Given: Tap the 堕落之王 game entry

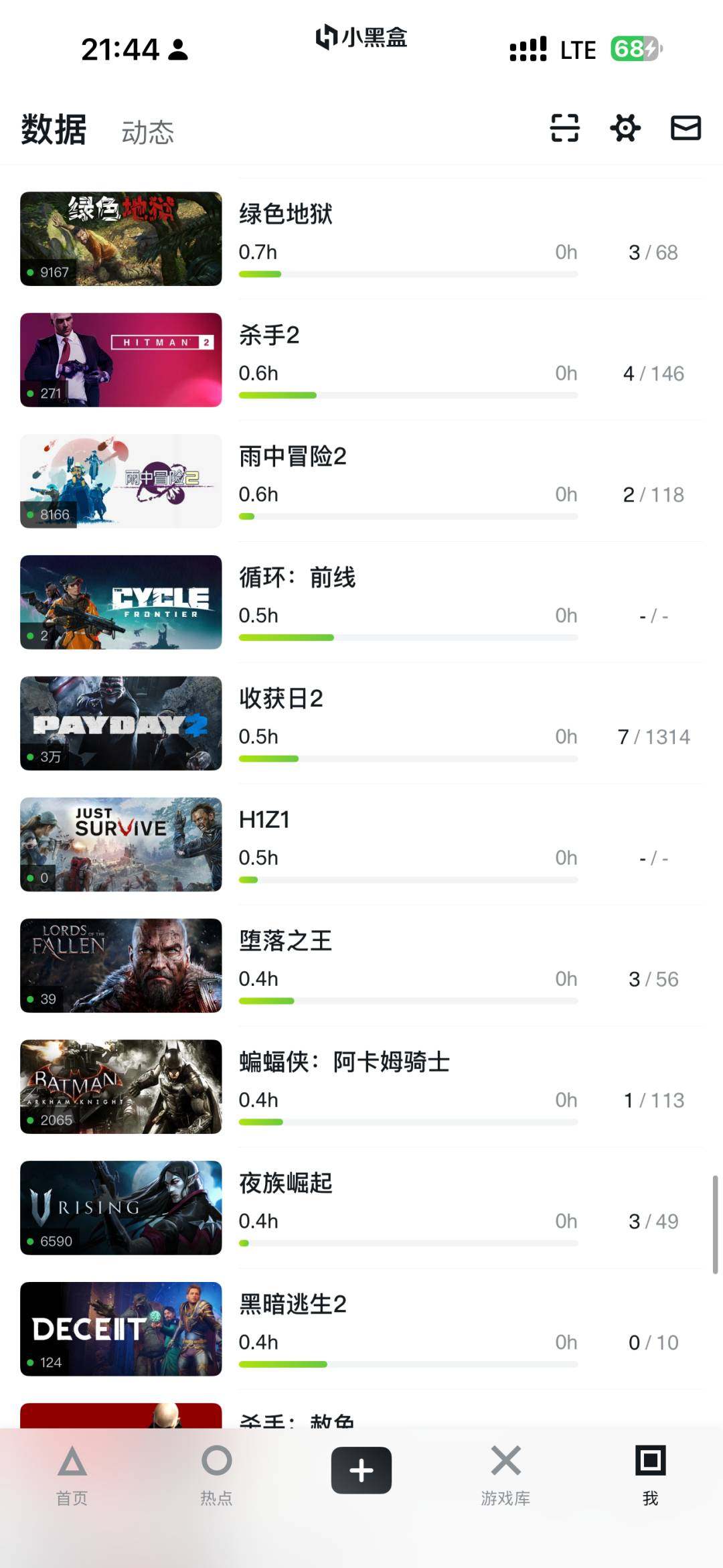Looking at the screenshot, I should 287,940.
